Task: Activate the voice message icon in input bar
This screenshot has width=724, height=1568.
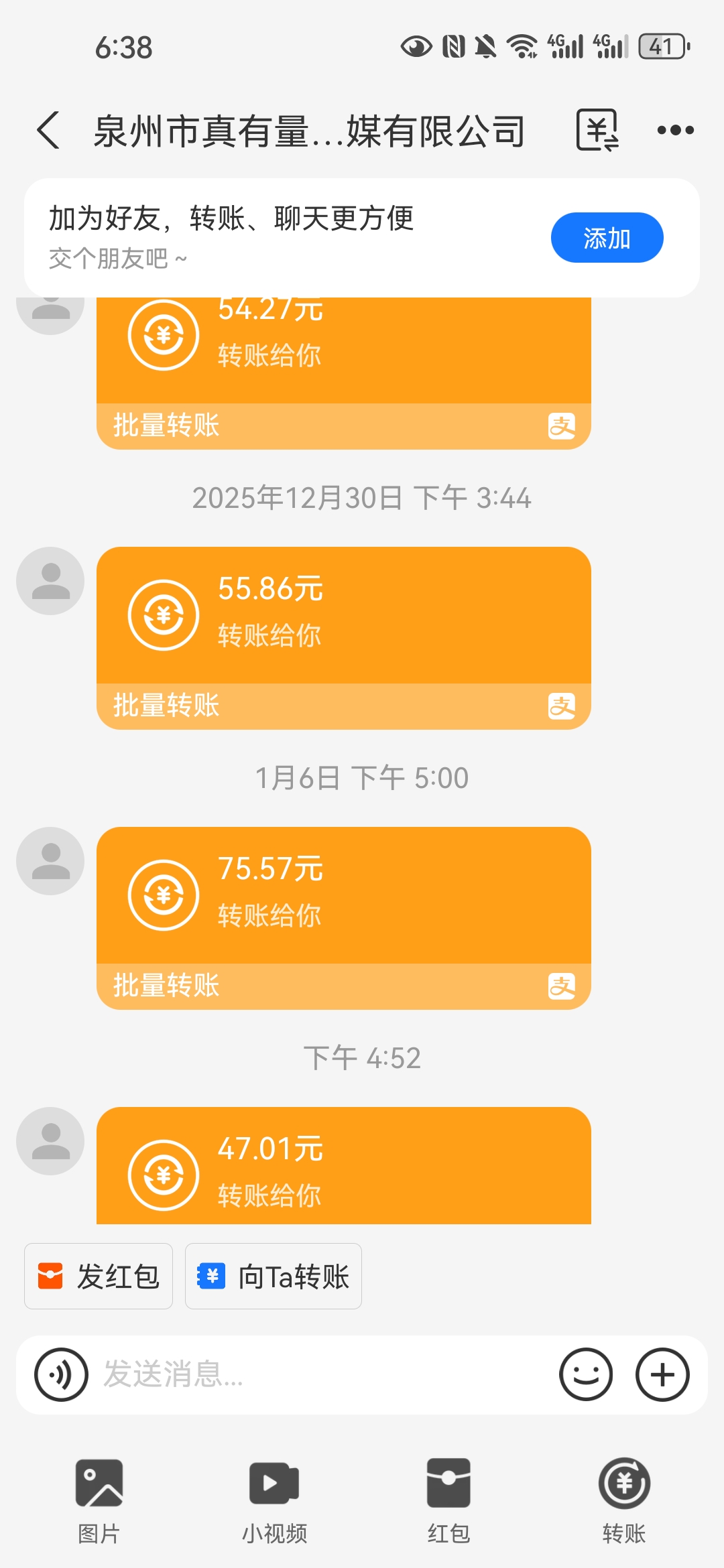Action: pos(62,1374)
